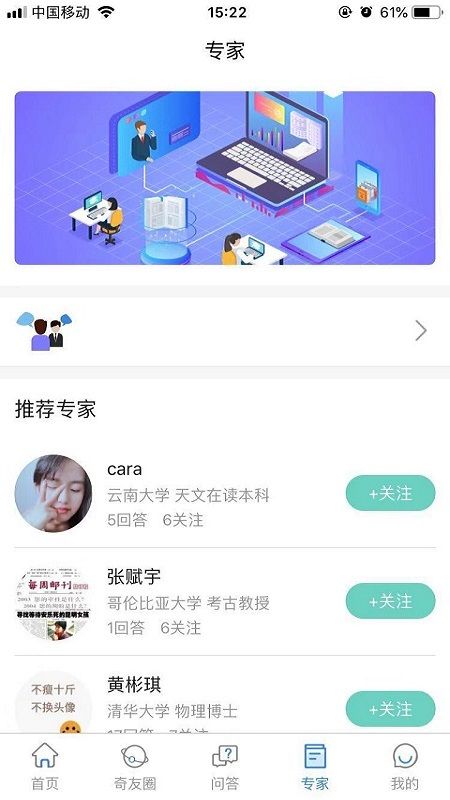Follow 黄彬琪 with the +关注 button

tap(391, 709)
